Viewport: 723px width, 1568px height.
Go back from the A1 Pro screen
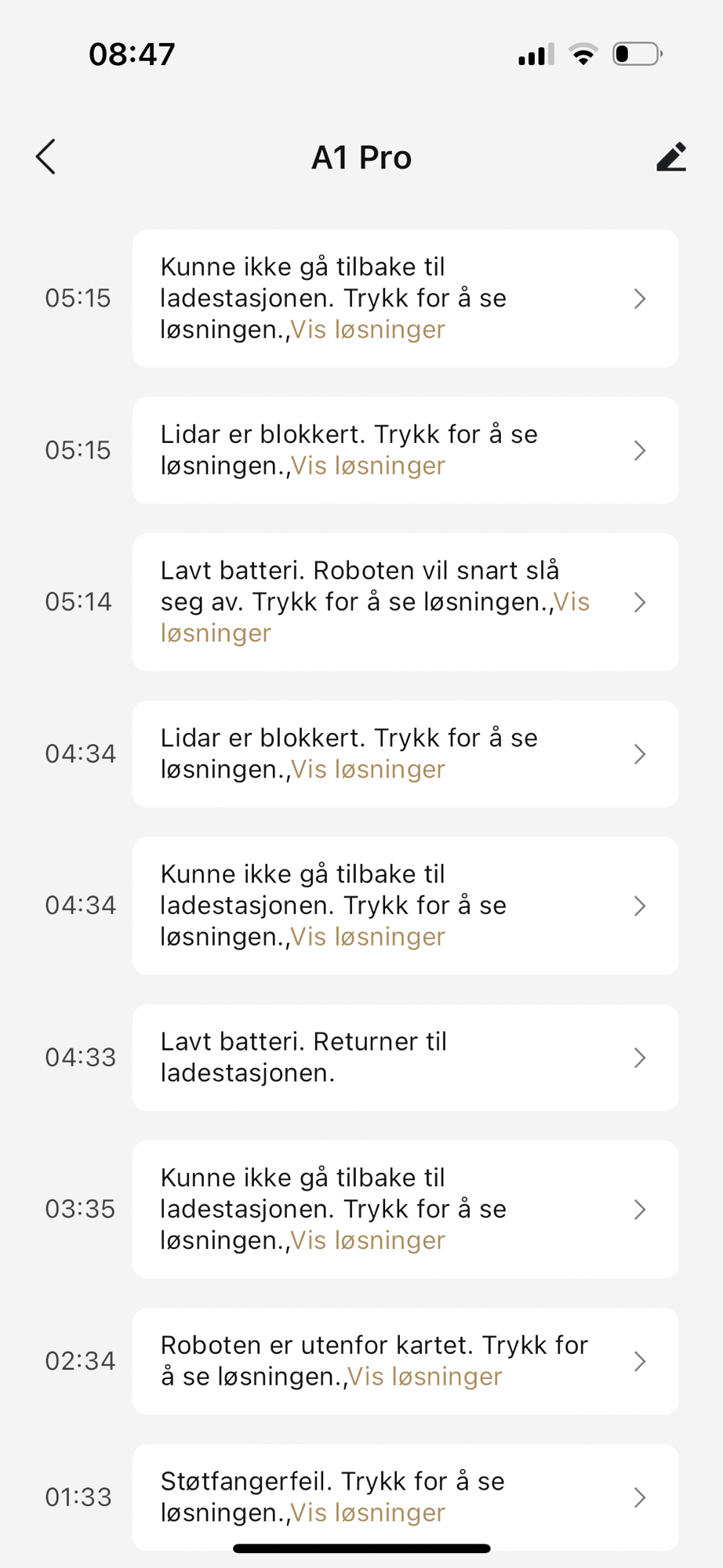(46, 157)
